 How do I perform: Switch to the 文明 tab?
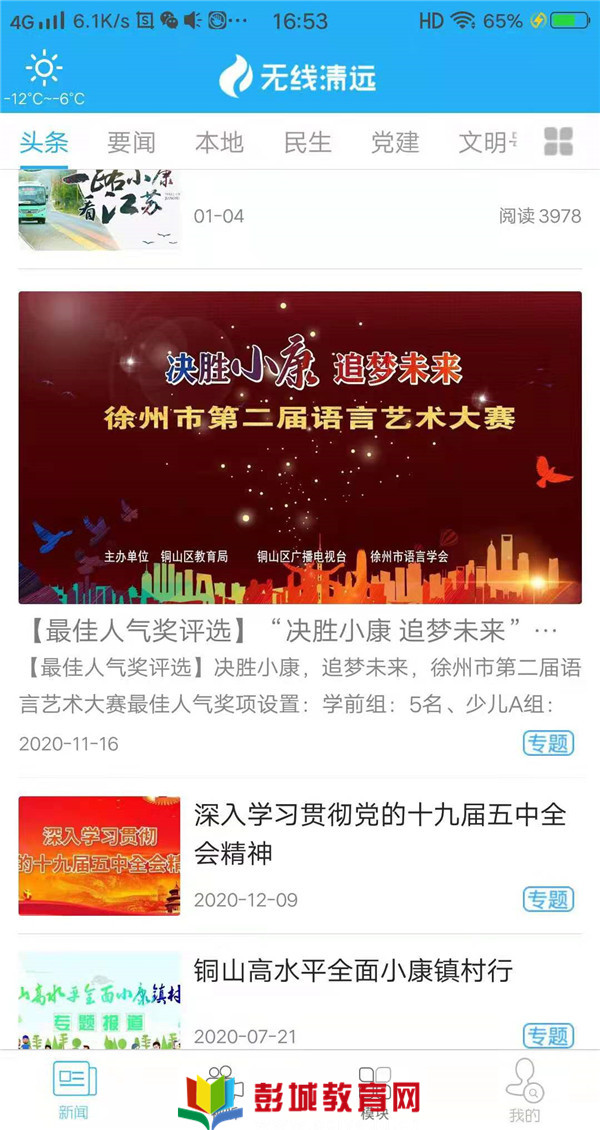(483, 142)
